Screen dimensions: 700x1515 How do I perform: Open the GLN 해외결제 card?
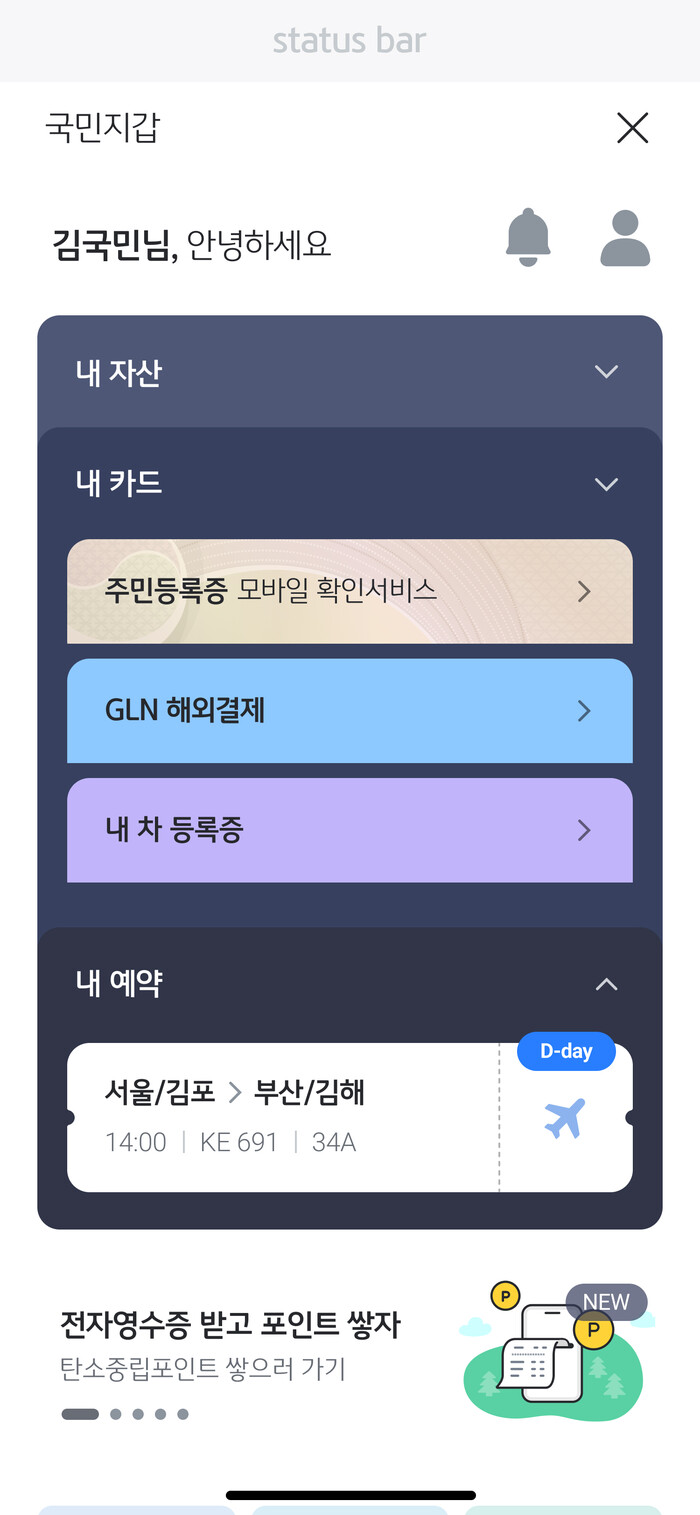coord(349,711)
